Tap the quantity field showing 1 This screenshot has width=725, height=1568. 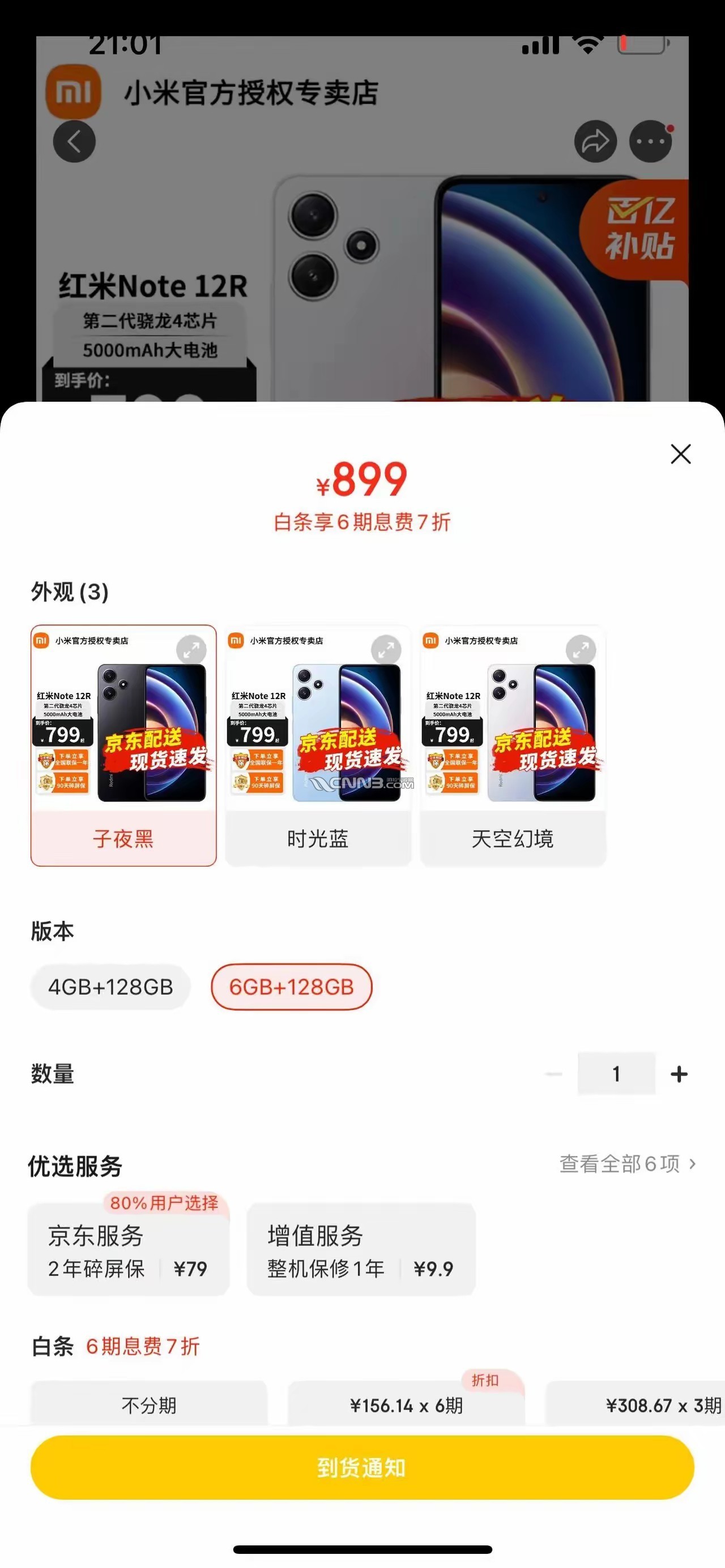click(x=616, y=1074)
